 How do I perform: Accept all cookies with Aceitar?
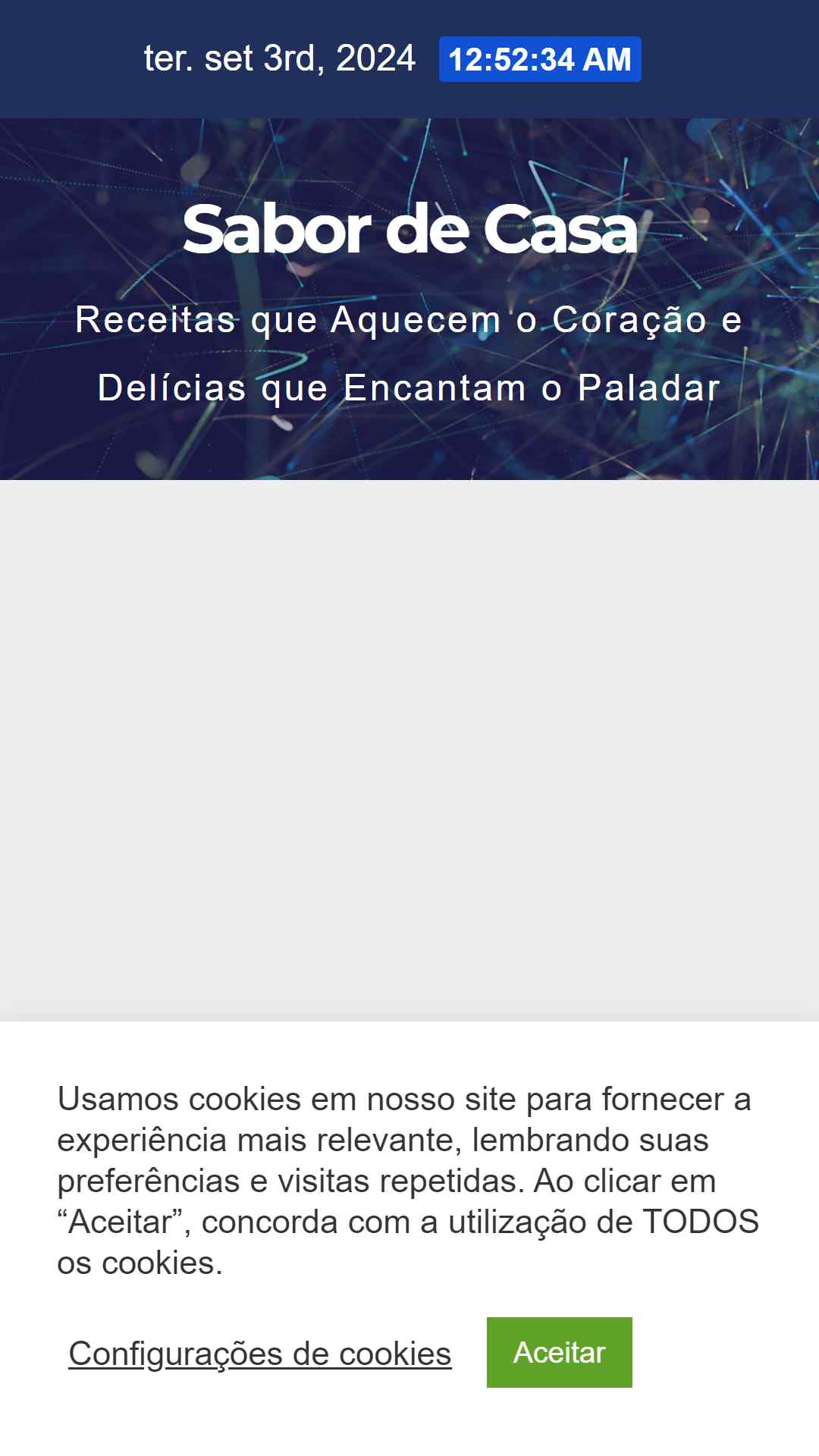point(559,1352)
